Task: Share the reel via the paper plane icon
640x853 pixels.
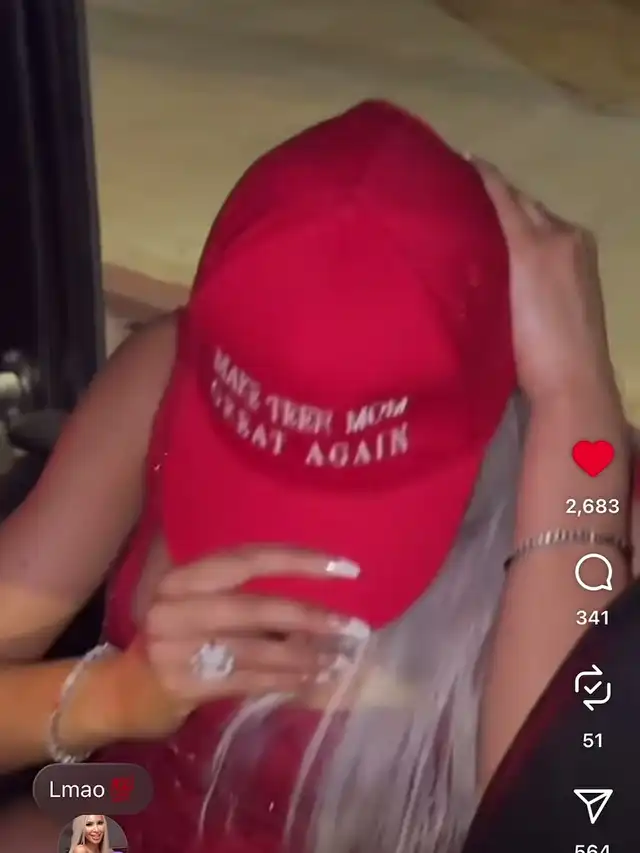Action: tap(593, 805)
